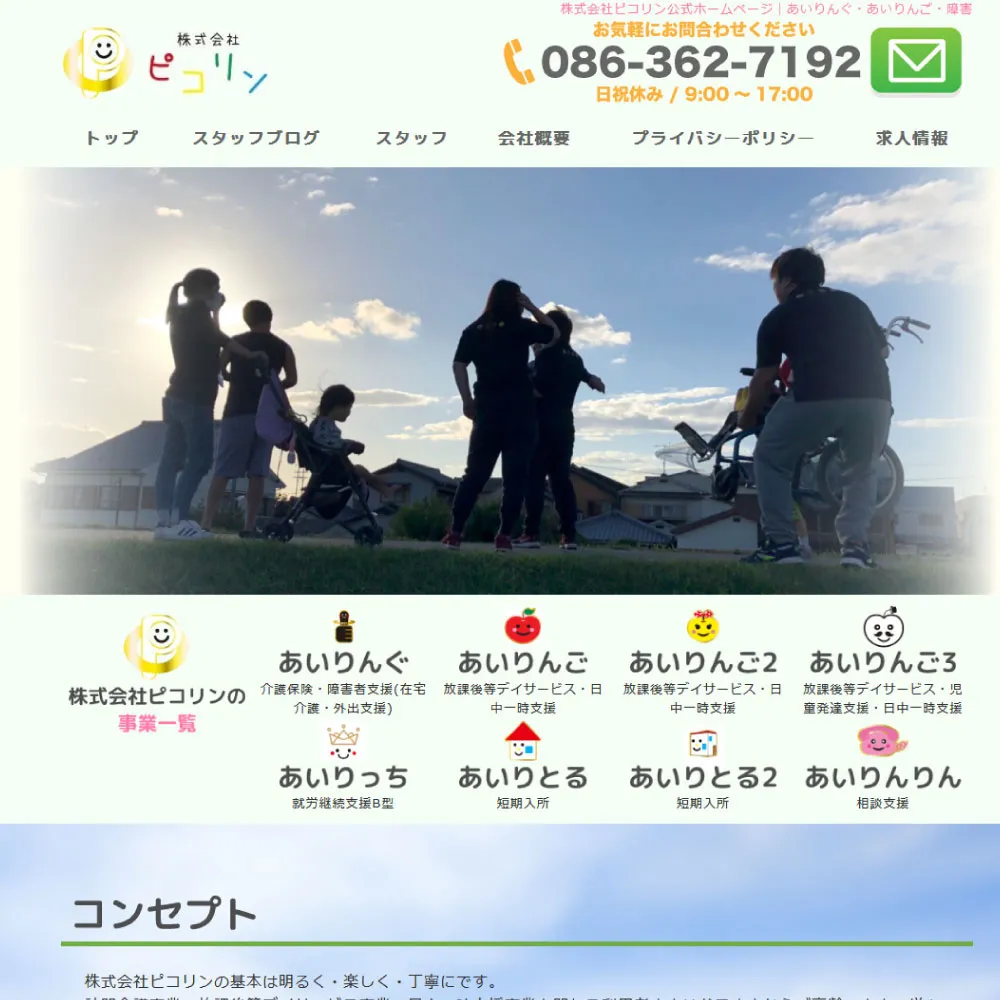Open the あいりんぐ service link
Image resolution: width=1000 pixels, height=1000 pixels.
[343, 662]
